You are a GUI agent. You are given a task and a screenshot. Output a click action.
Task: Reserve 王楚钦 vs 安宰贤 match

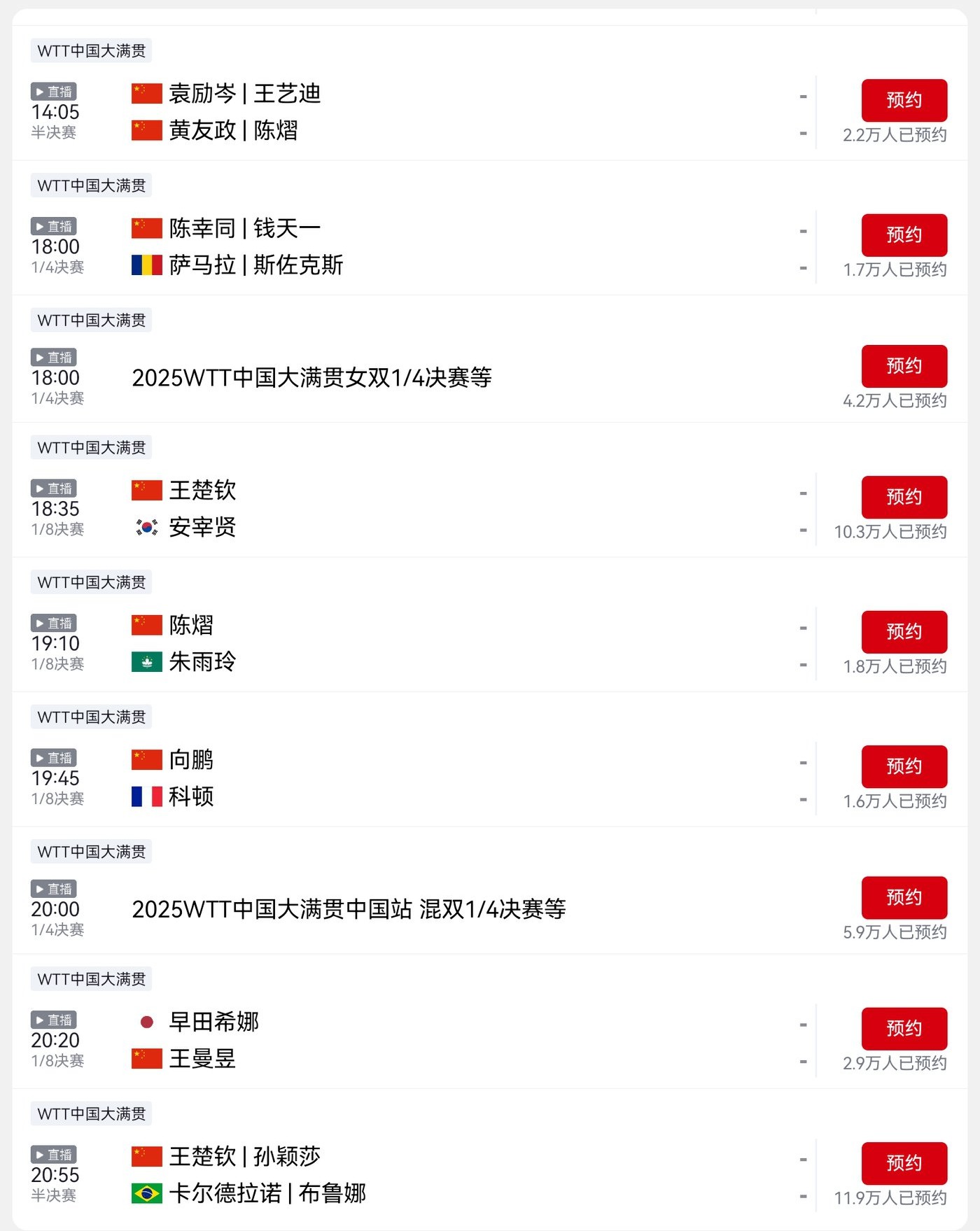tap(904, 497)
